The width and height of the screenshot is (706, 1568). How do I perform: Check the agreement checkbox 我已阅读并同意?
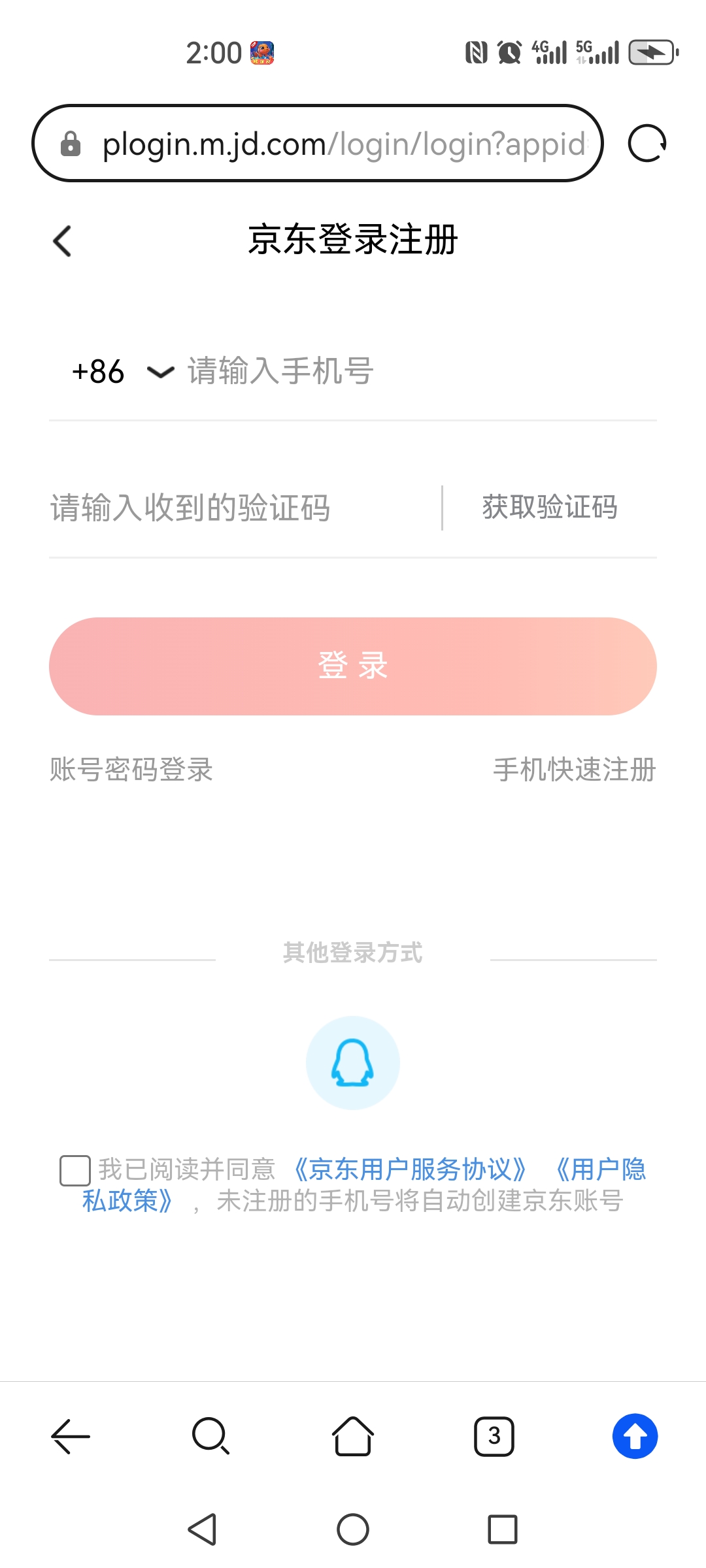click(x=75, y=1170)
